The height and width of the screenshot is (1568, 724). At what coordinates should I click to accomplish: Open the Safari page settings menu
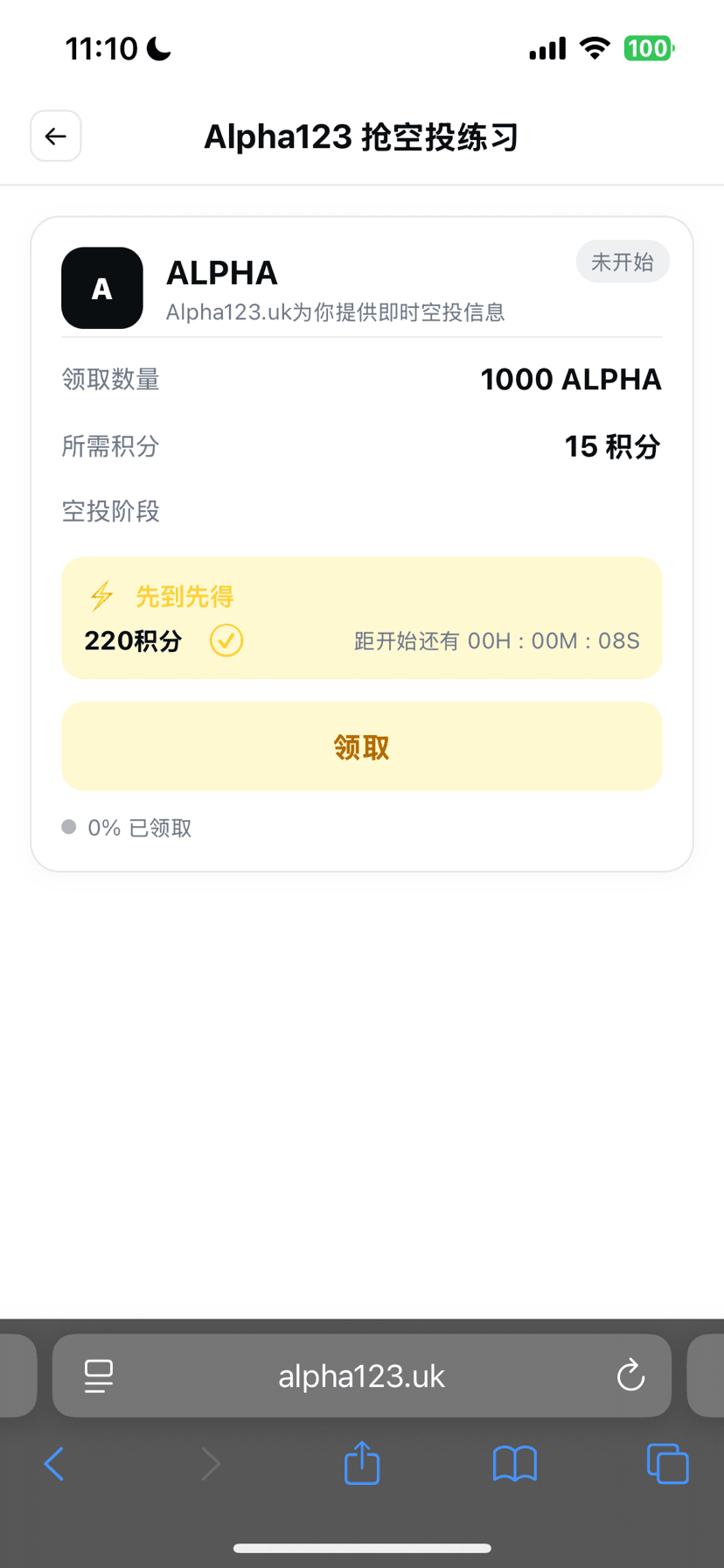tap(98, 1375)
